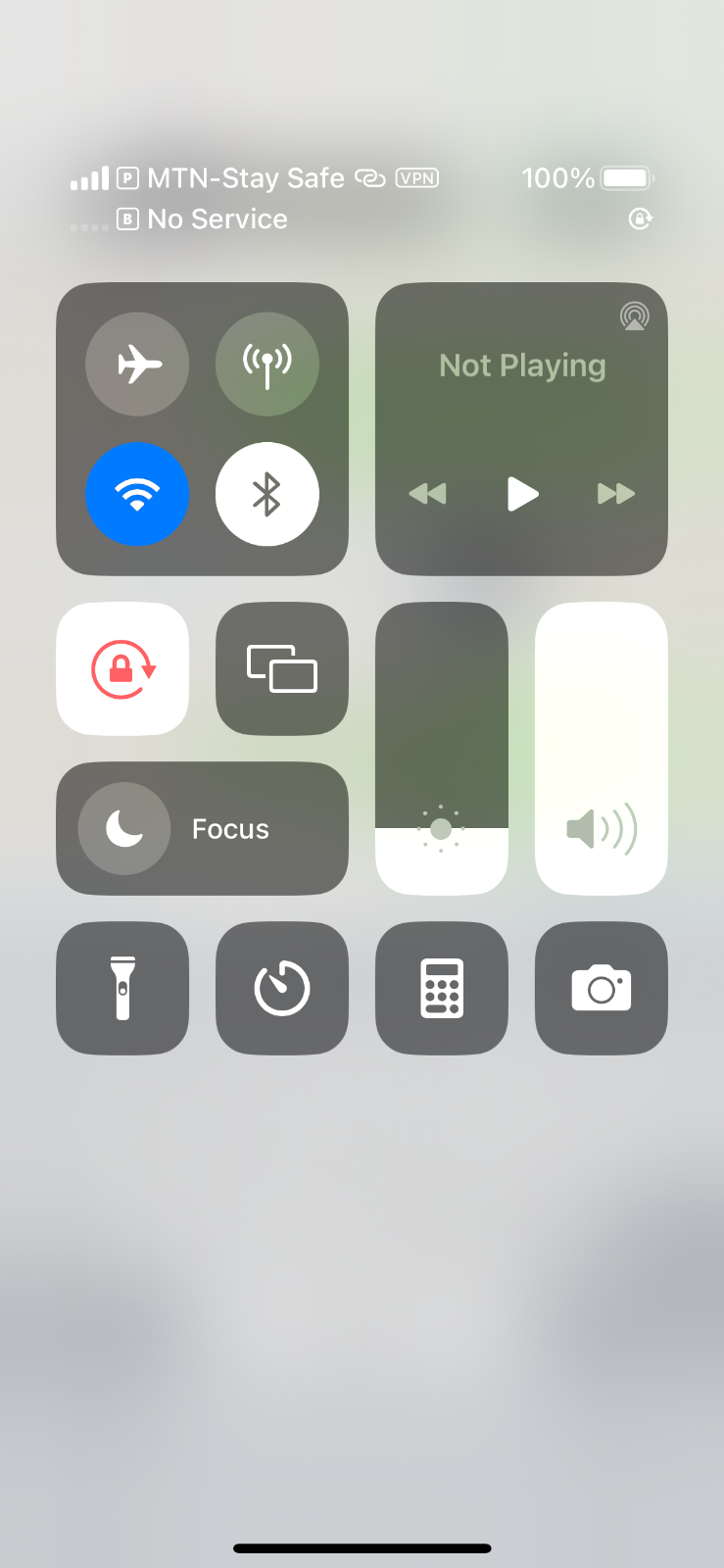The image size is (724, 1568).
Task: Turn on the flashlight
Action: (122, 988)
